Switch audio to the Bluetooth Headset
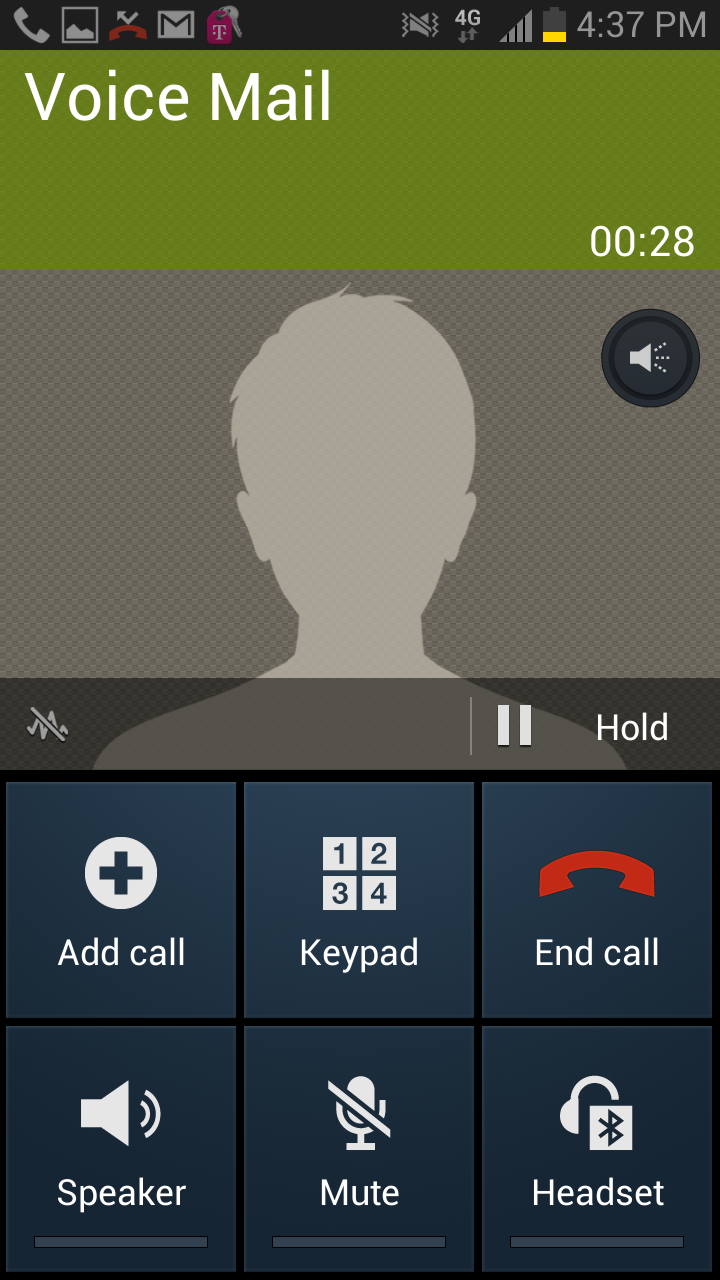This screenshot has height=1280, width=720. click(x=596, y=1148)
